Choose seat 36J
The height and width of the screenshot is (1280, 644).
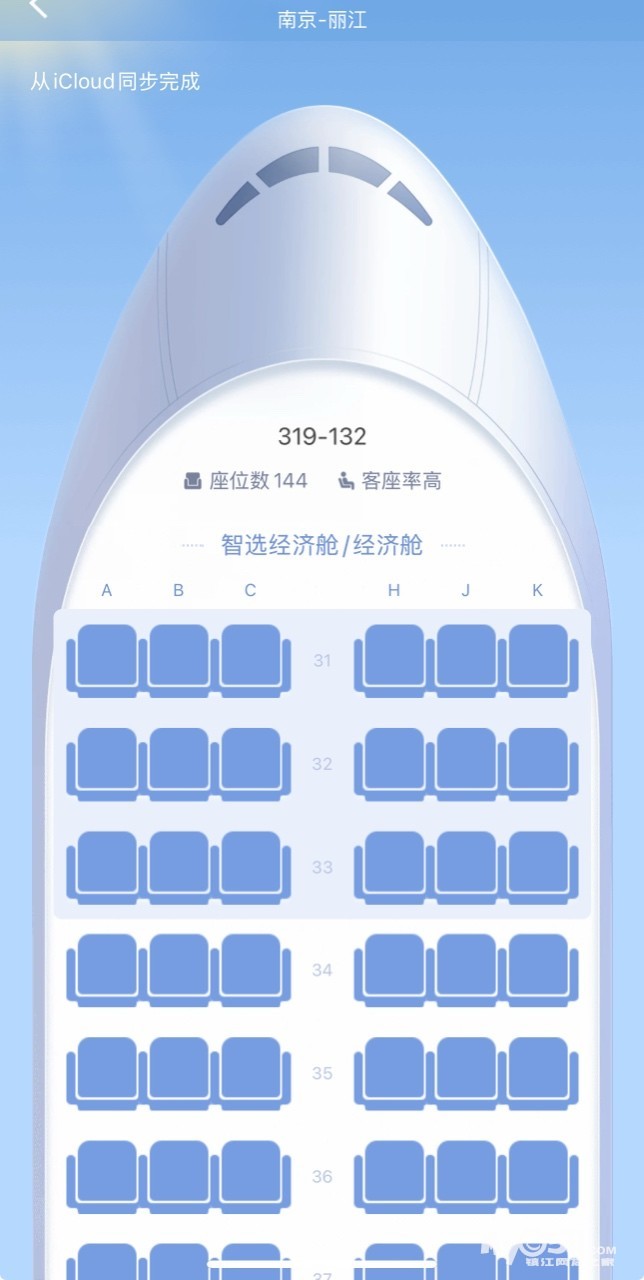click(466, 1177)
